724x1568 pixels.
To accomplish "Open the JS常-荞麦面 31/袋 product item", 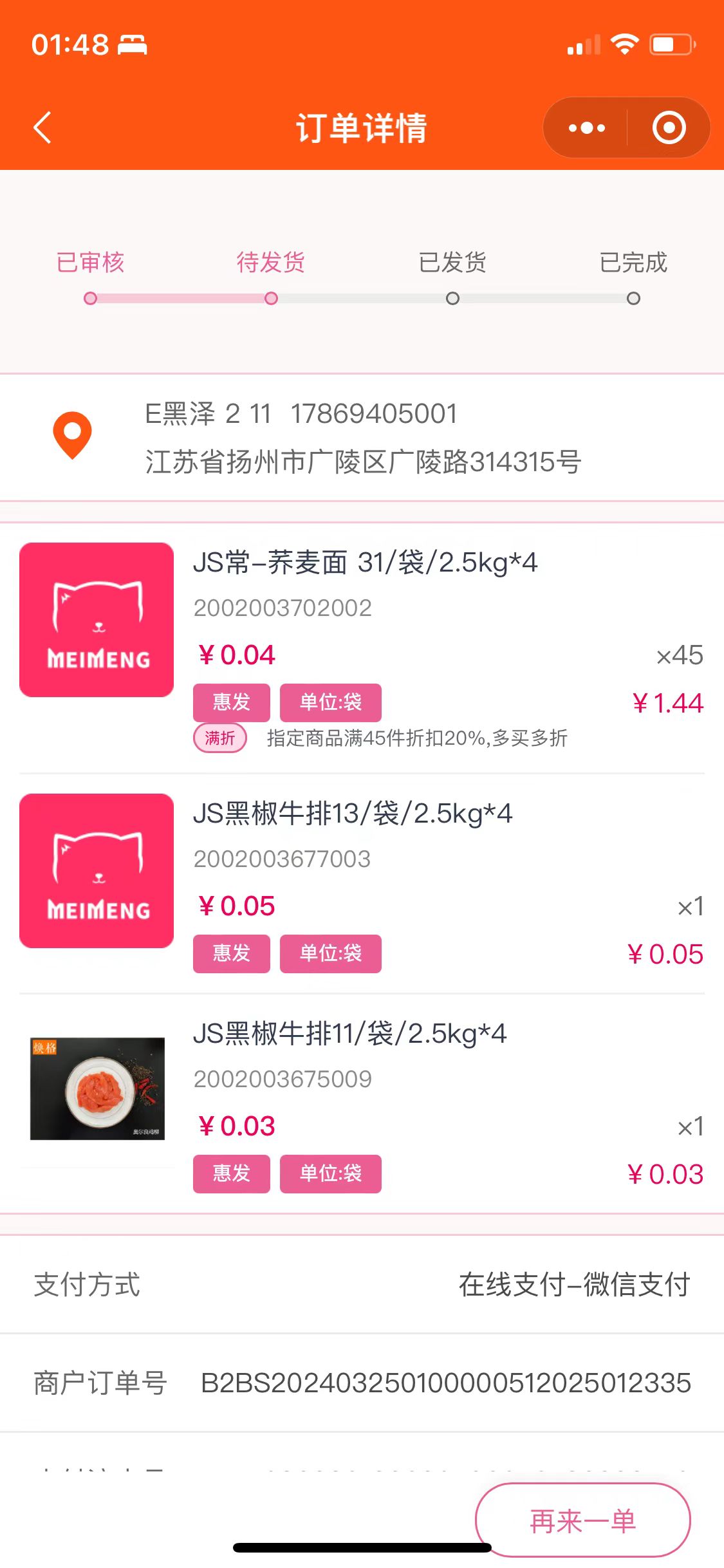I will (x=365, y=563).
